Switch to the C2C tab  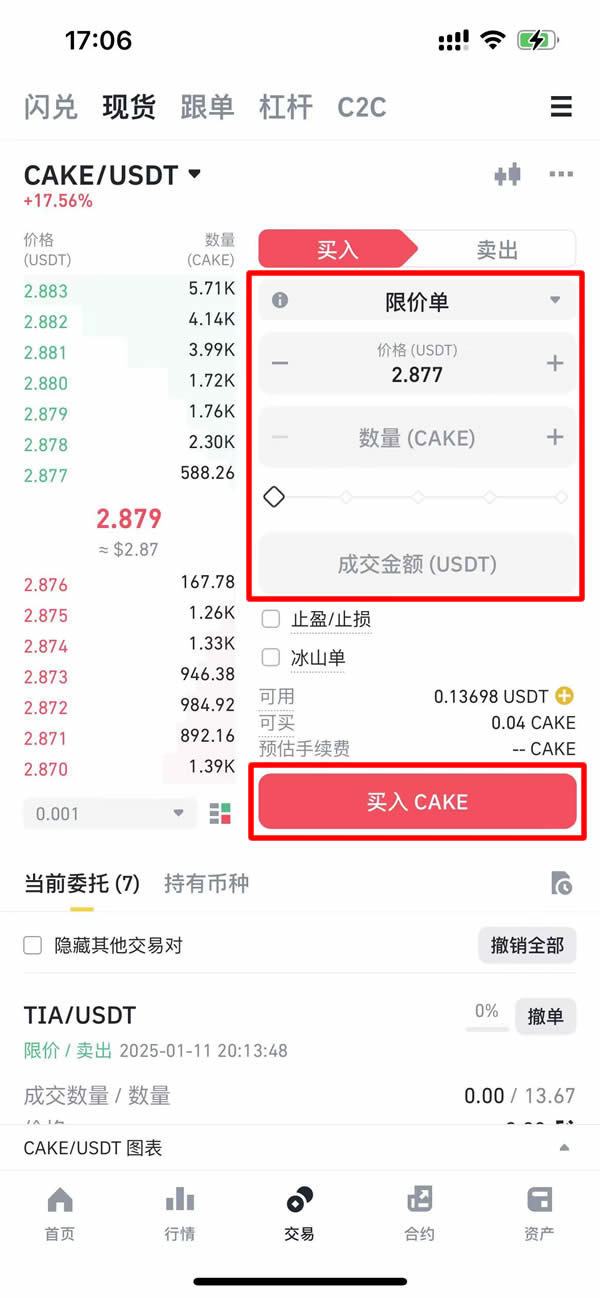[362, 107]
